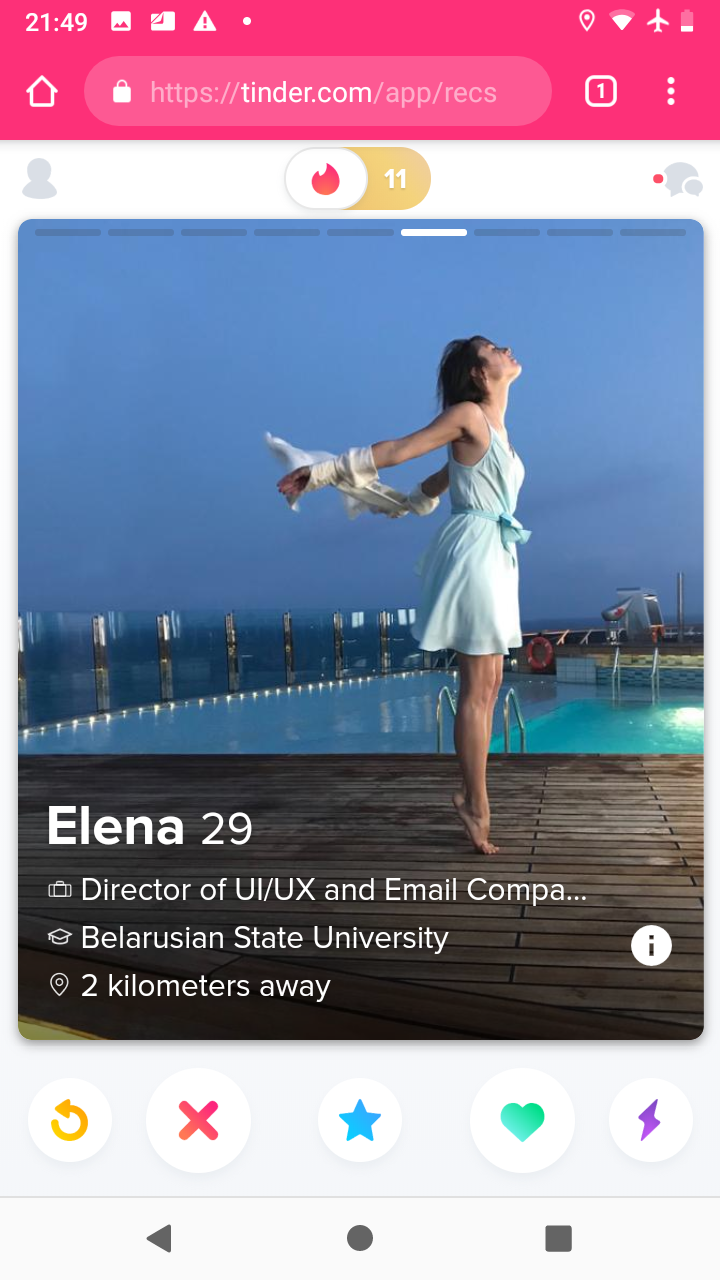Pass on Elena with the X button
Screen dimensions: 720x1280
[x=198, y=1120]
